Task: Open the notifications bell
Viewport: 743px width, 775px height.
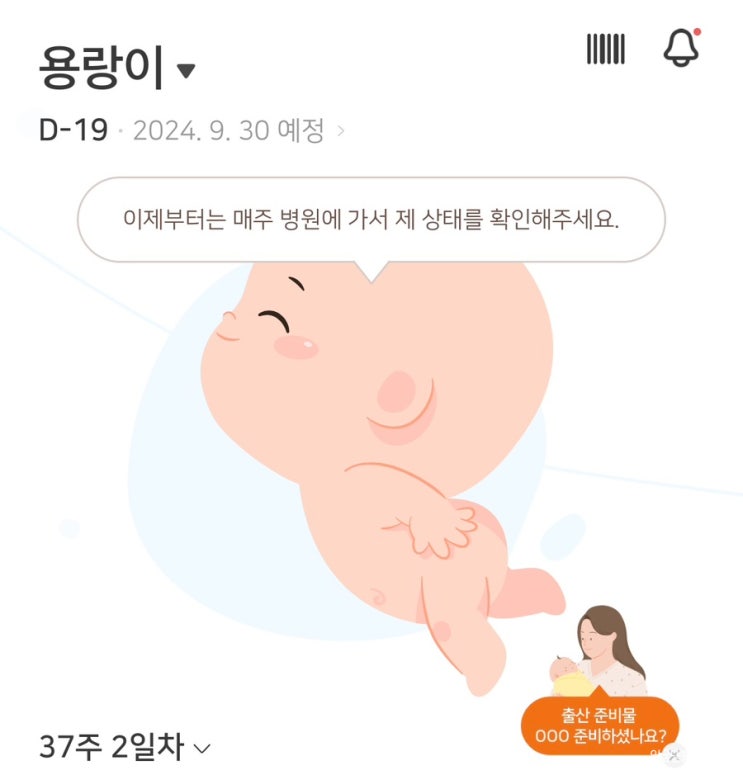Action: click(x=682, y=47)
